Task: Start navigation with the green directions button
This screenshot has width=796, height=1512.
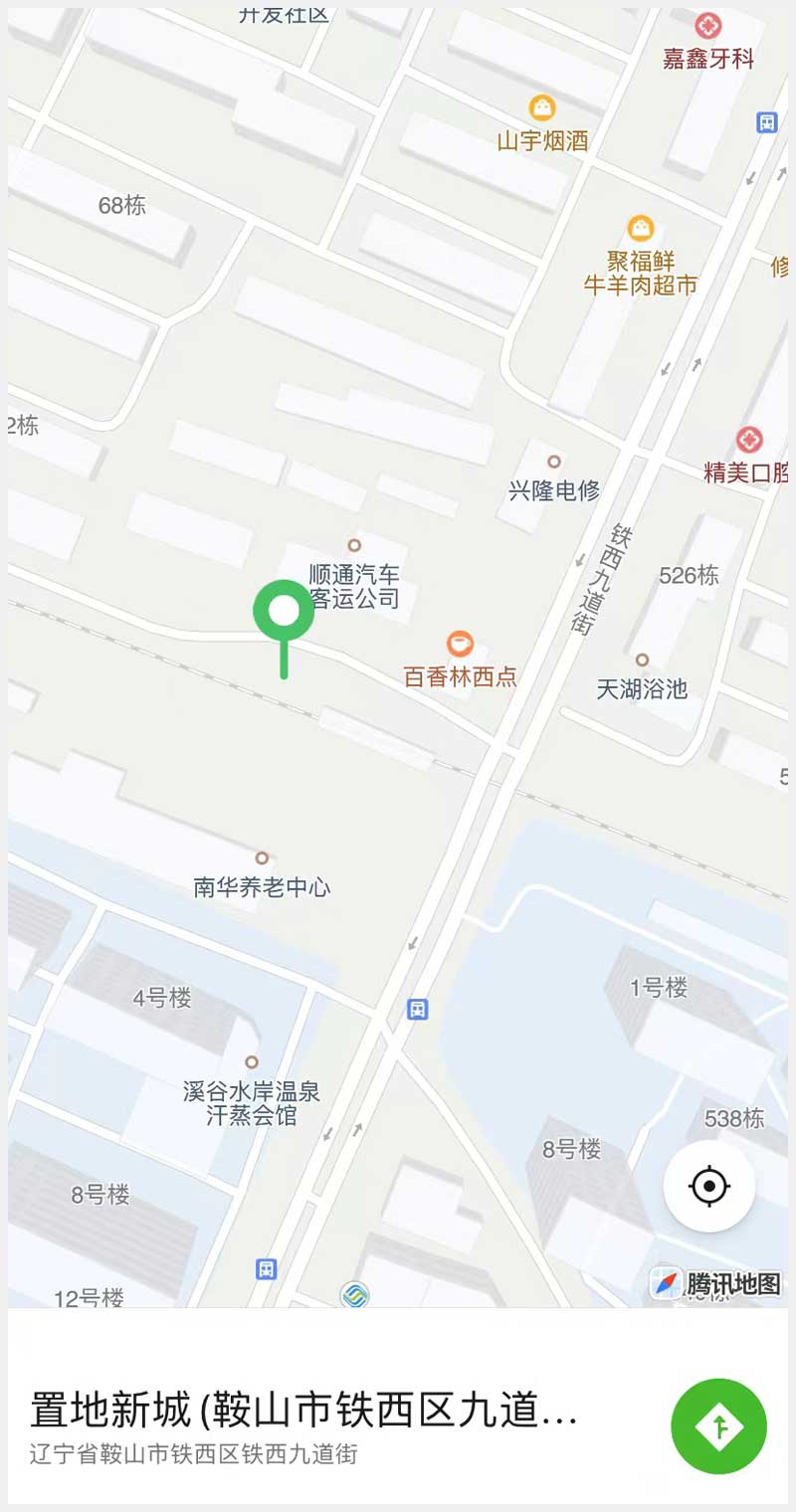Action: [718, 1425]
